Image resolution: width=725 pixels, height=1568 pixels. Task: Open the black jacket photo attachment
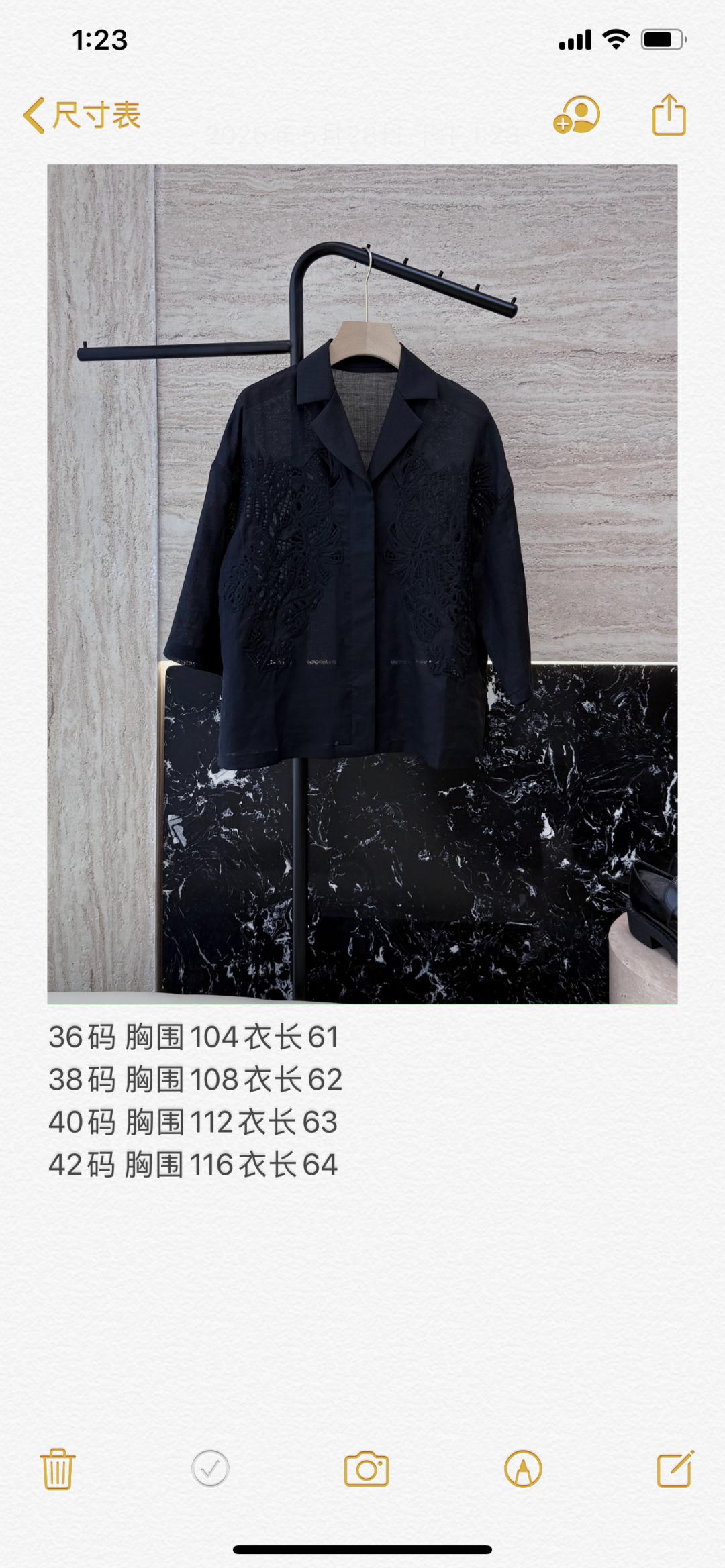click(362, 584)
